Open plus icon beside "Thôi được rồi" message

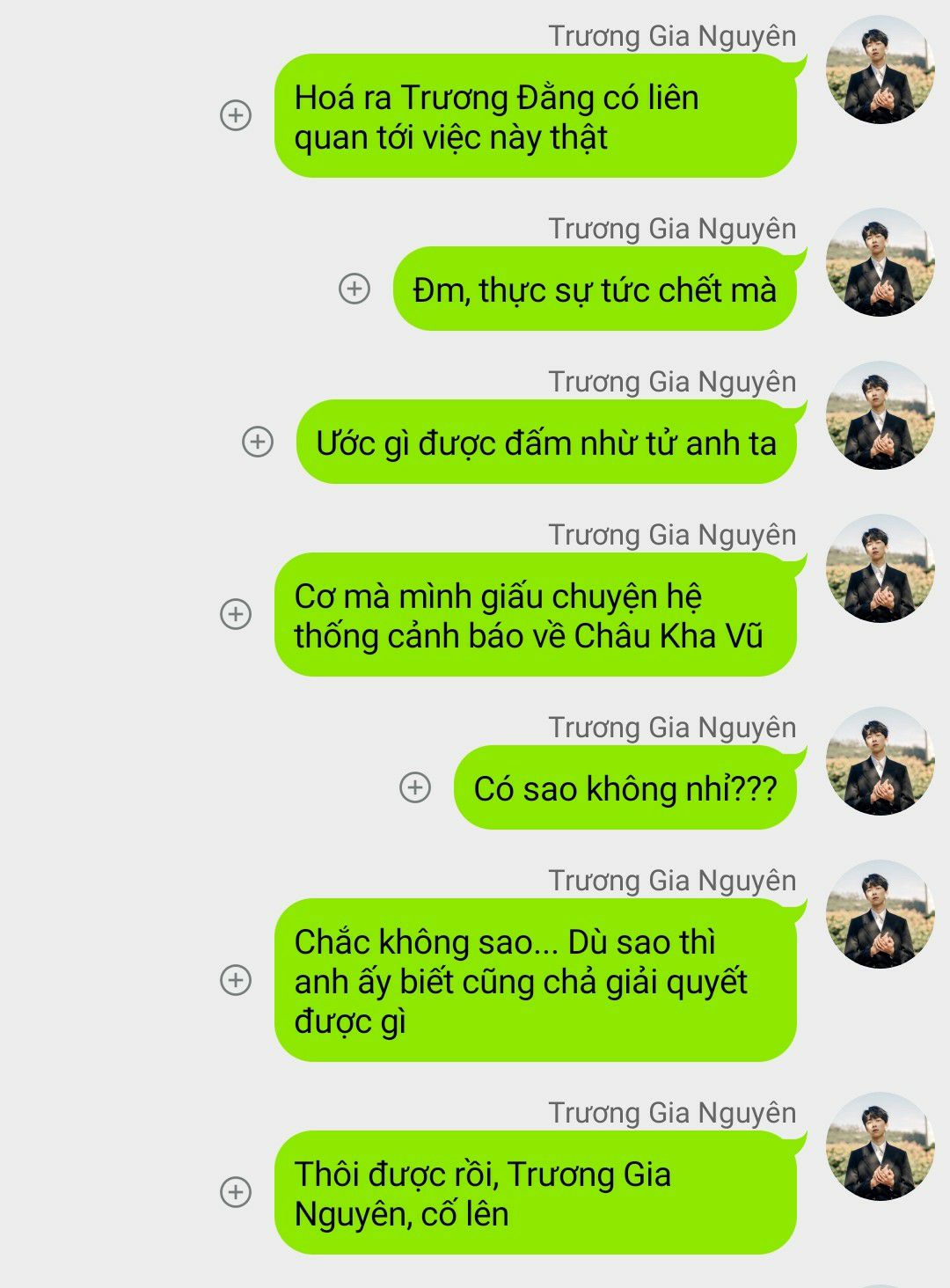[x=236, y=1193]
